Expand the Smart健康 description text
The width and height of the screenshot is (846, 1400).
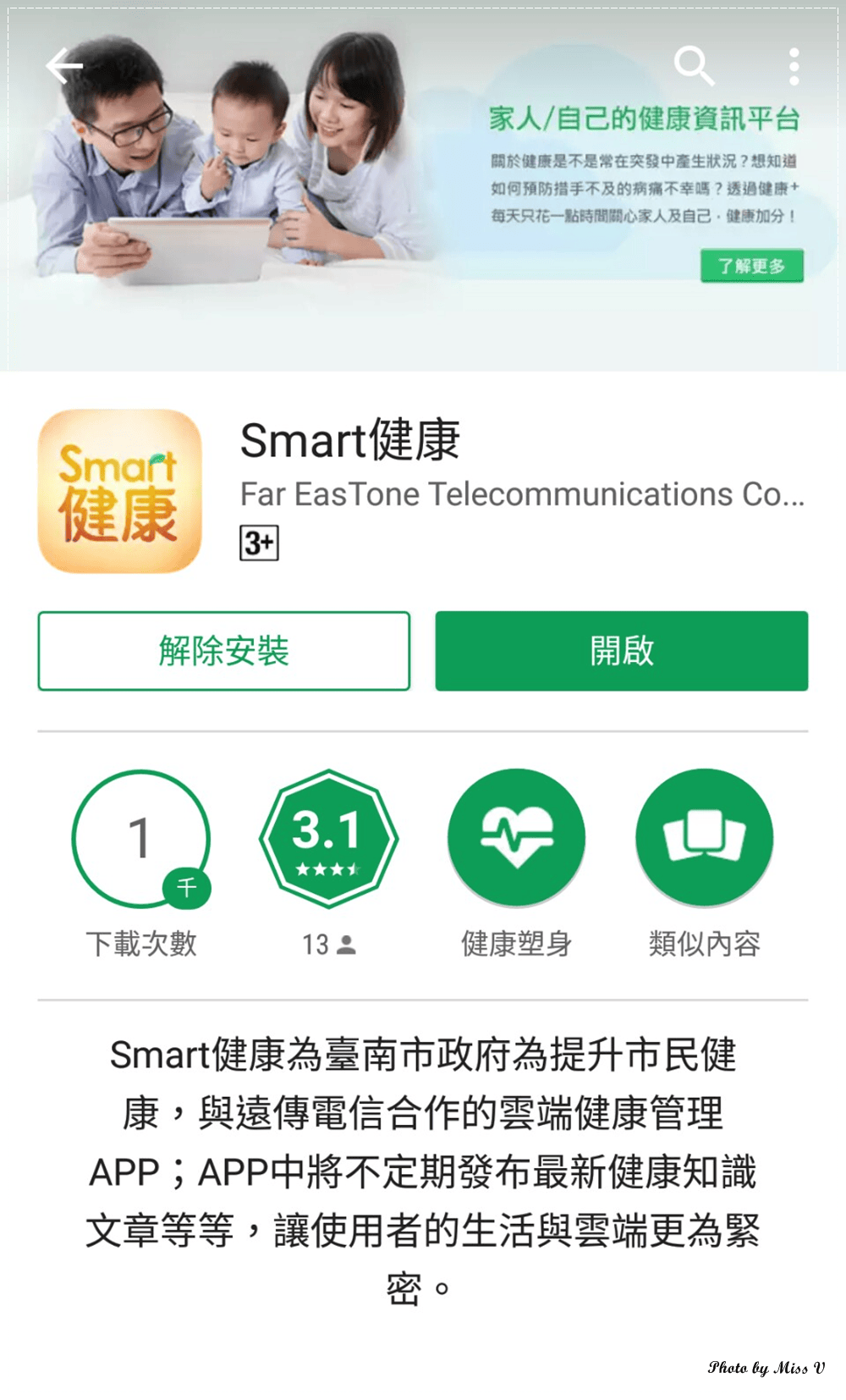pos(422,1170)
